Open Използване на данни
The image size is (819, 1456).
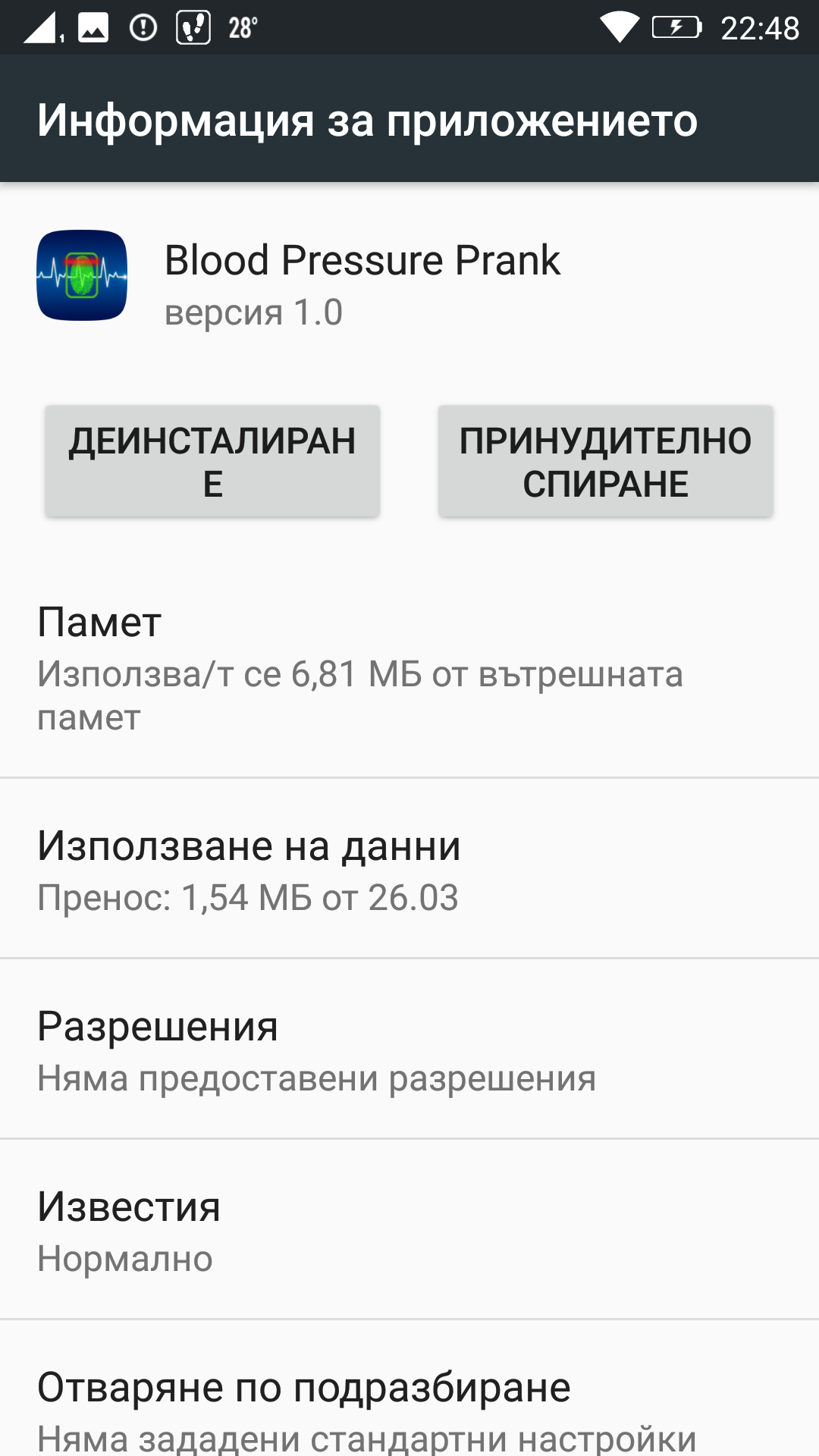click(x=409, y=869)
